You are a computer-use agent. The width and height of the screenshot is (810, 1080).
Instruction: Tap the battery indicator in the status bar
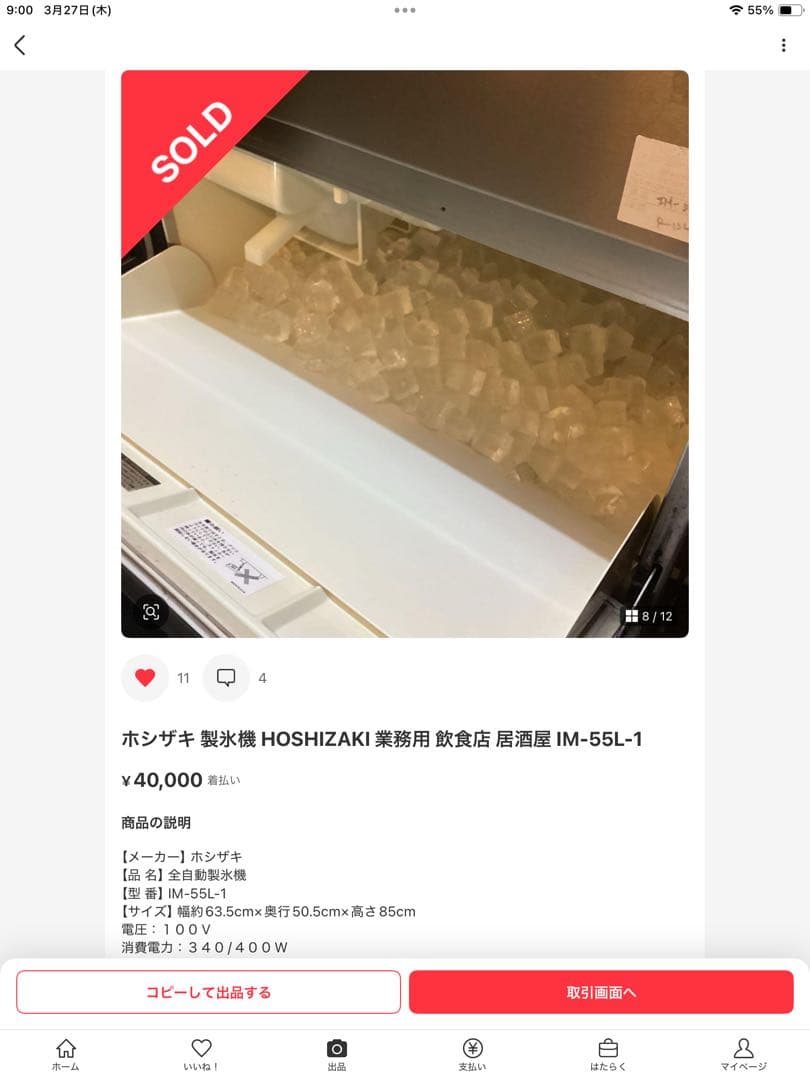coord(791,11)
